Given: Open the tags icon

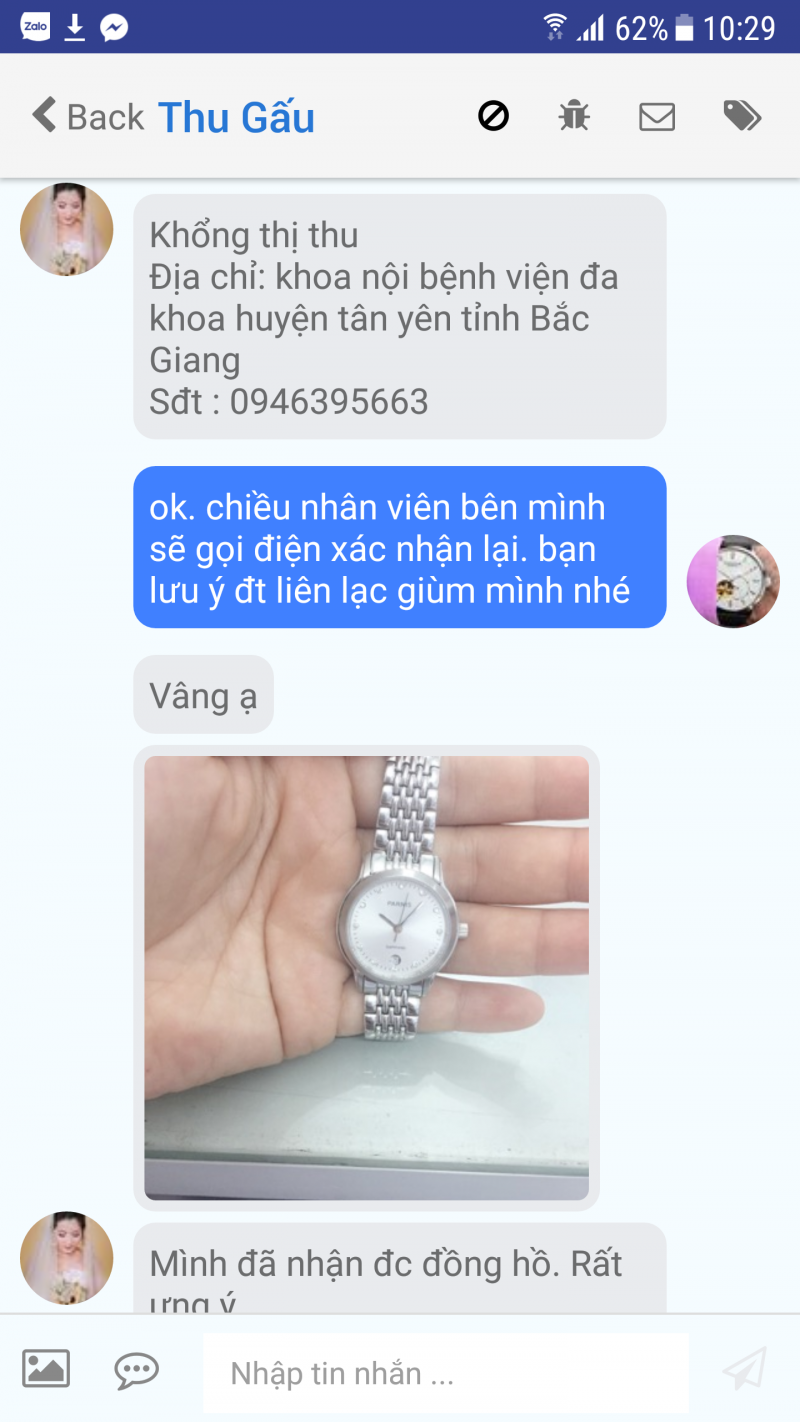Looking at the screenshot, I should 742,117.
